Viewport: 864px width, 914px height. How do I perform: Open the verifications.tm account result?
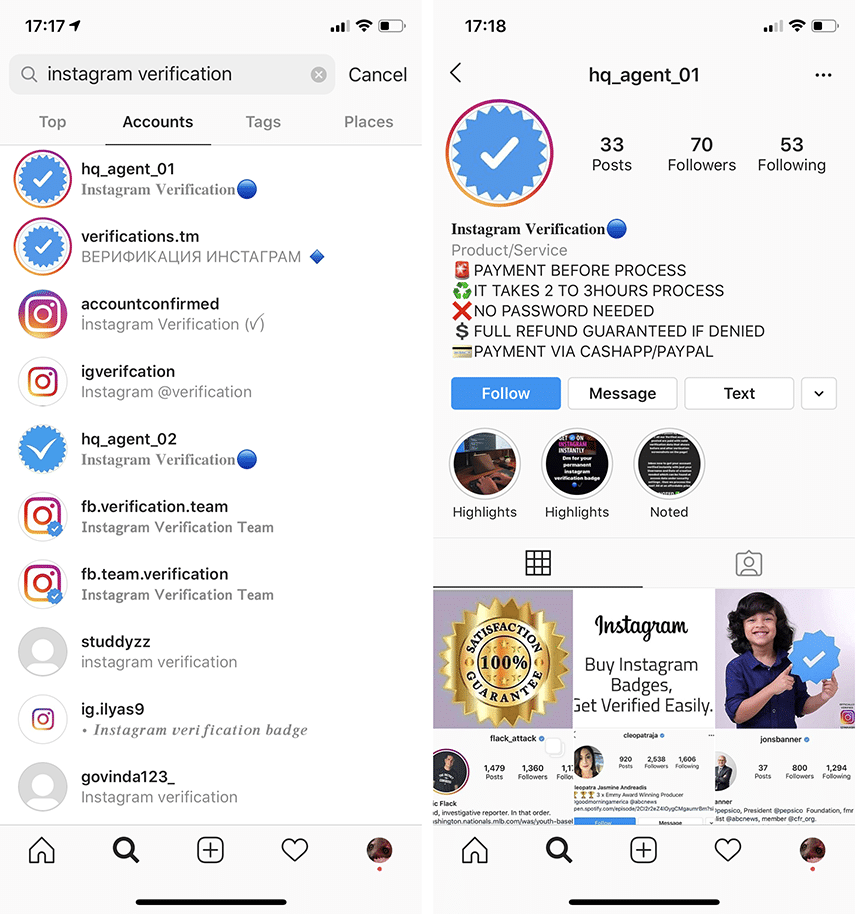140,246
